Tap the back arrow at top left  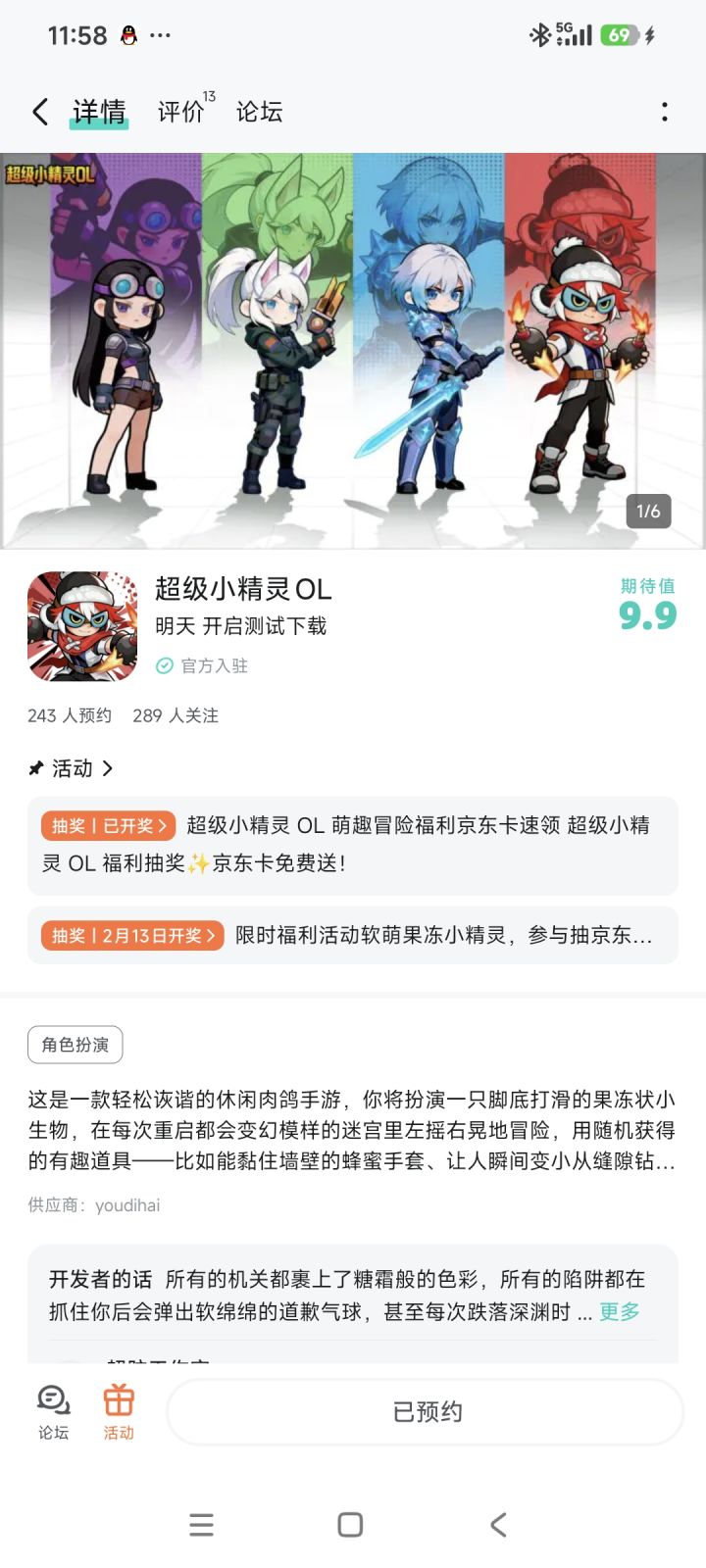pyautogui.click(x=39, y=112)
